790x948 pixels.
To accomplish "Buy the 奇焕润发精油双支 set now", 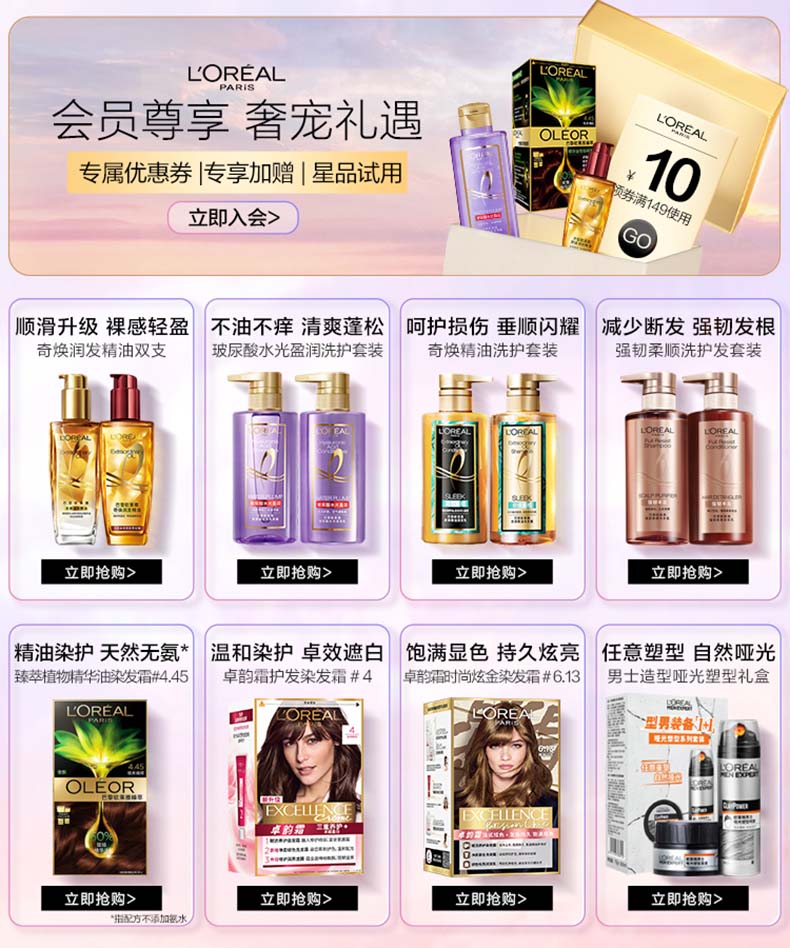I will (x=101, y=572).
